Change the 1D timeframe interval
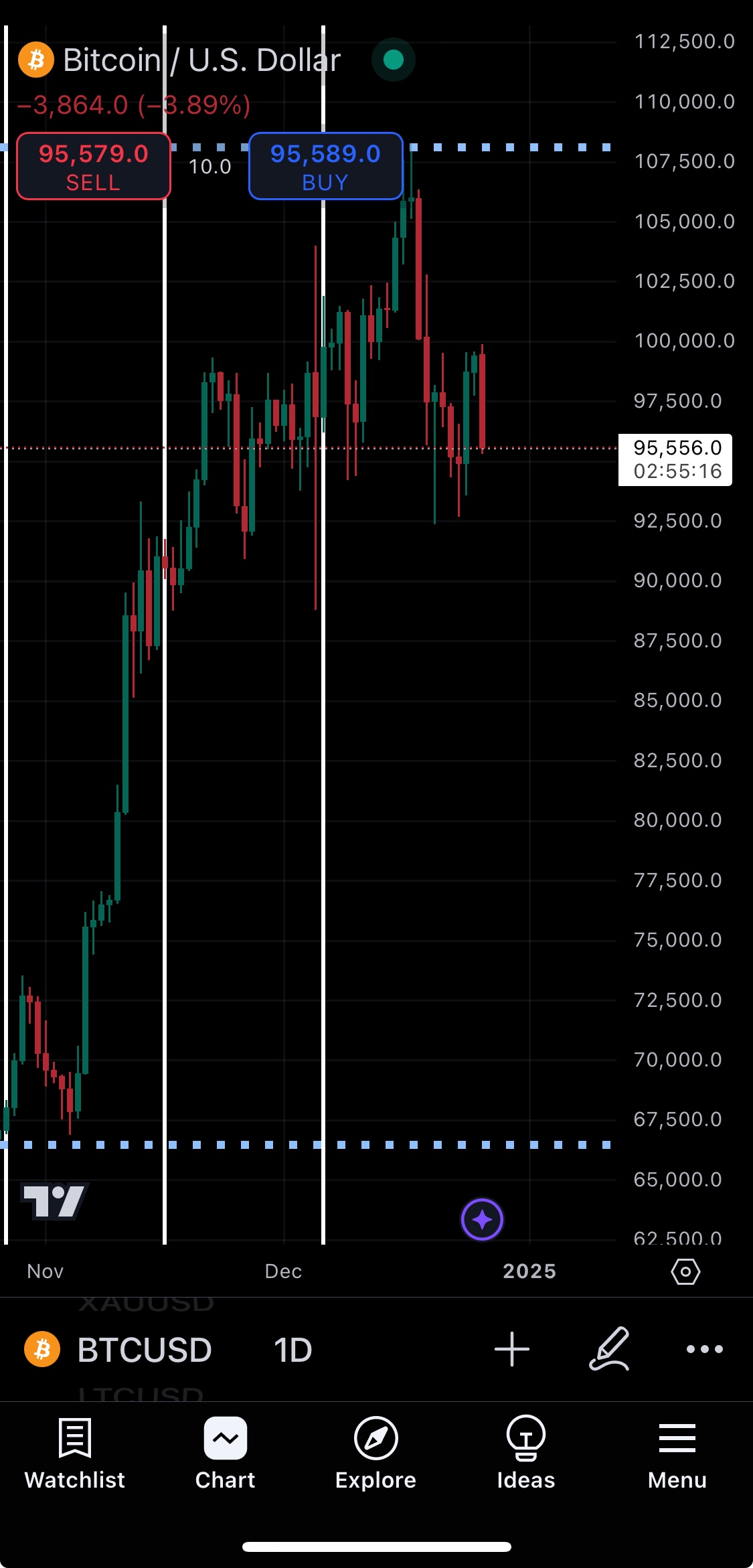The height and width of the screenshot is (1568, 753). click(292, 1350)
